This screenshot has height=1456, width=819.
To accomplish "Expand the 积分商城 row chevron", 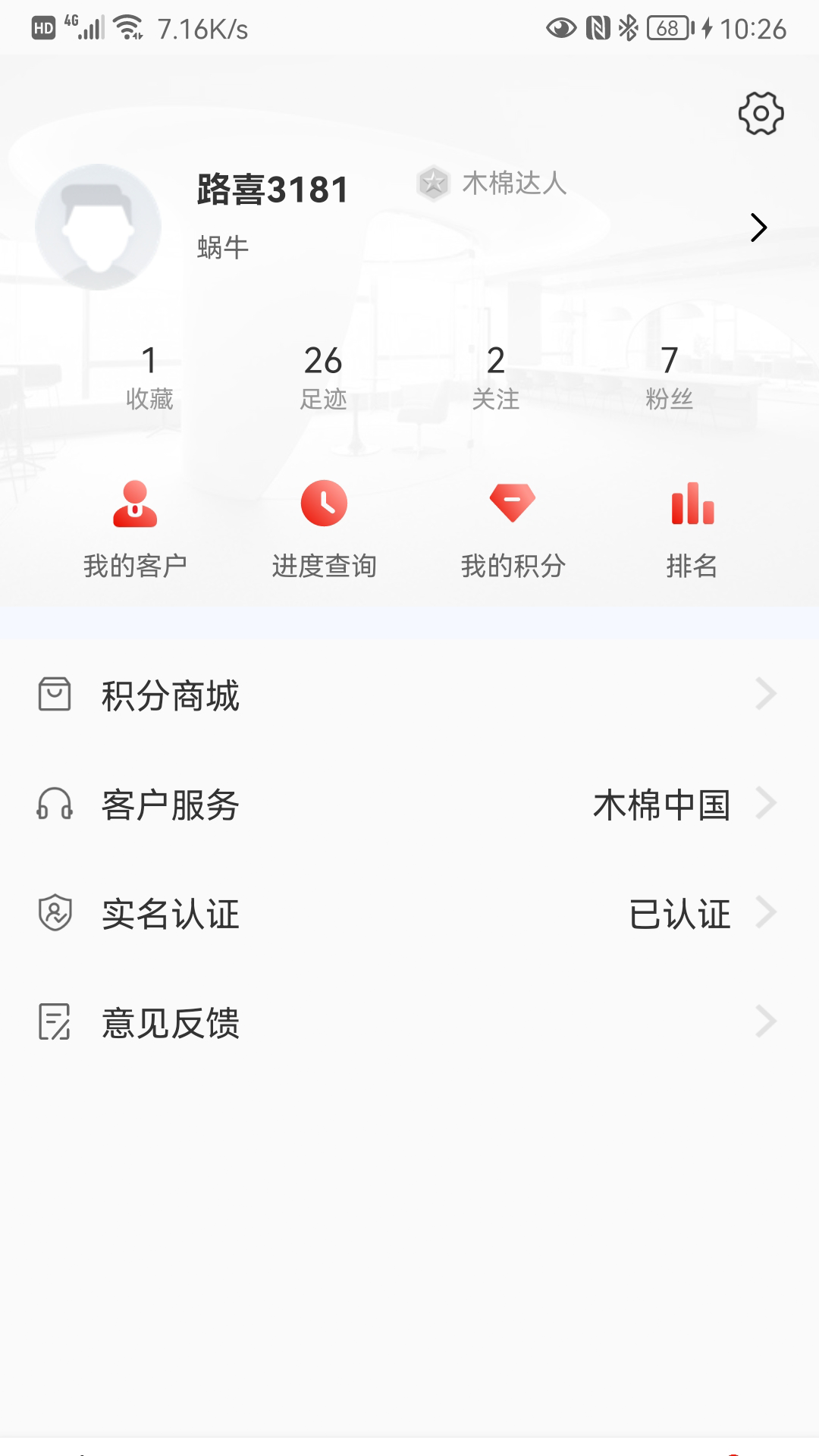I will pyautogui.click(x=768, y=692).
